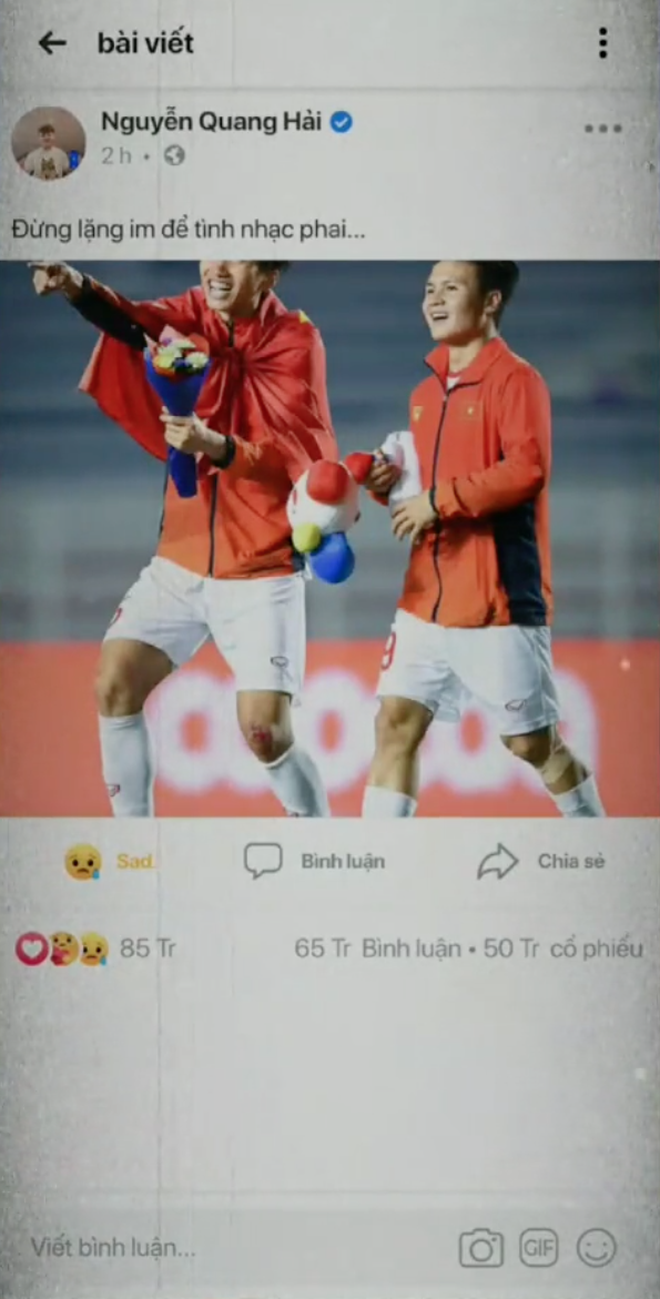This screenshot has width=660, height=1299.
Task: View the post photo in full screen
Action: pyautogui.click(x=330, y=538)
